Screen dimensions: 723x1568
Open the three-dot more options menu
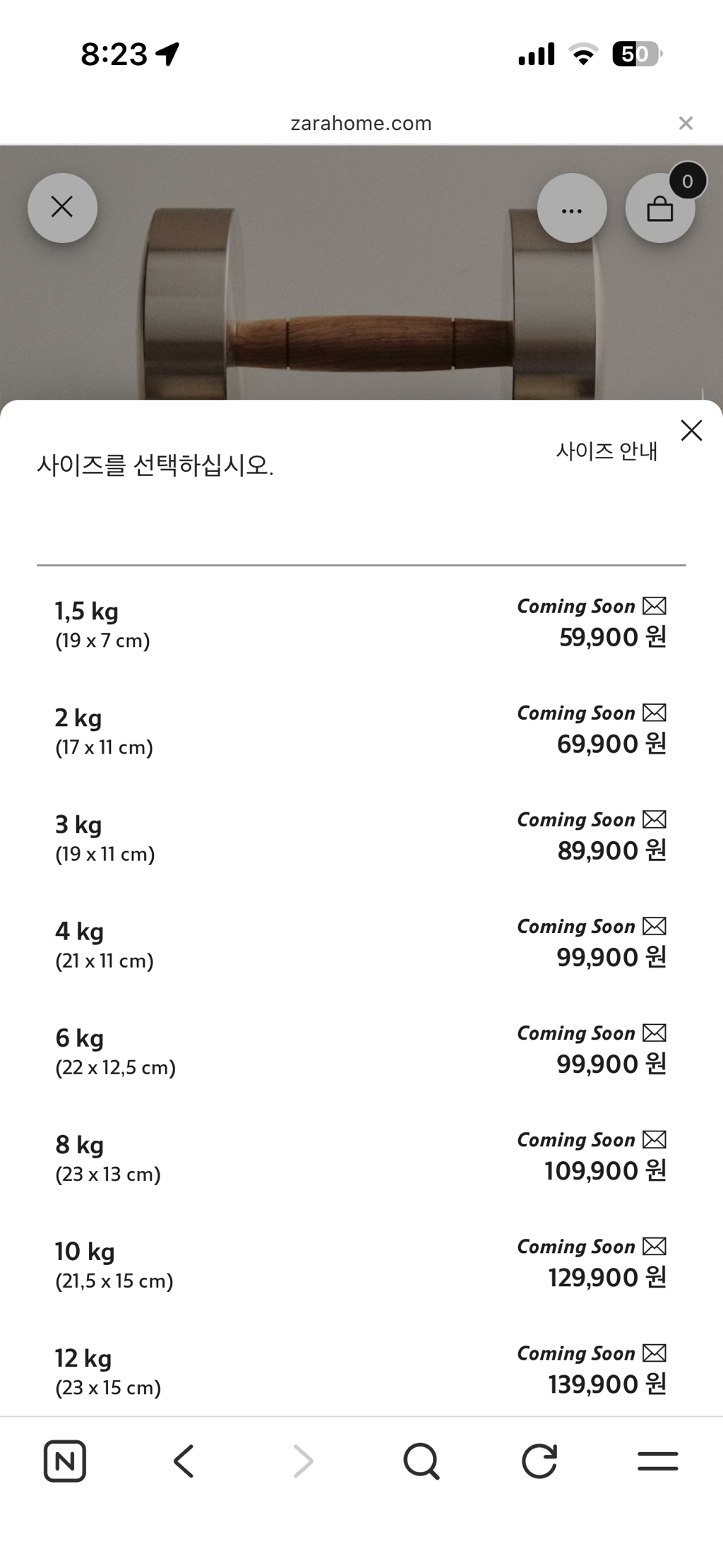(571, 209)
